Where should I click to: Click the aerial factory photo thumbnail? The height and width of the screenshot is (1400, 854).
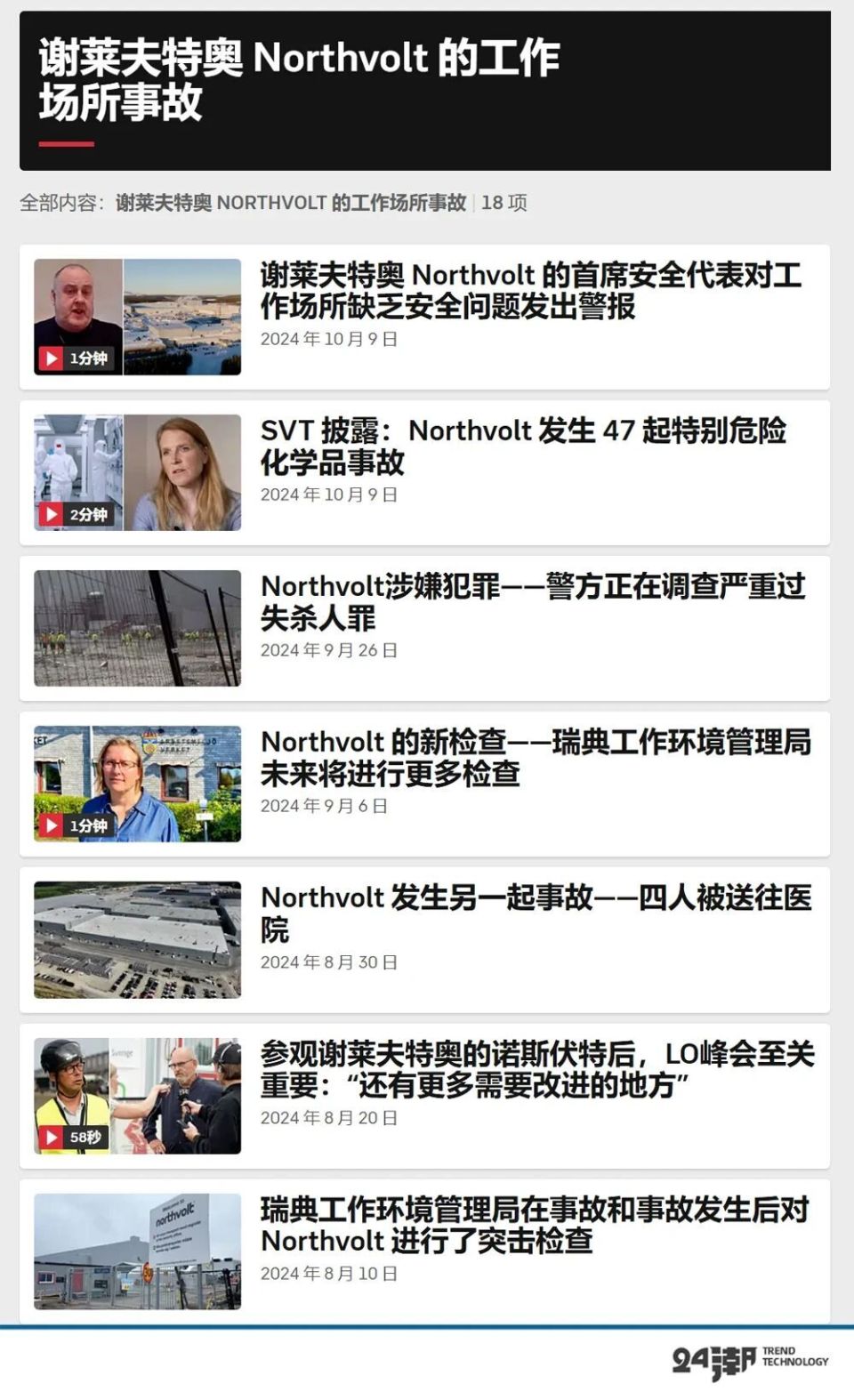136,937
